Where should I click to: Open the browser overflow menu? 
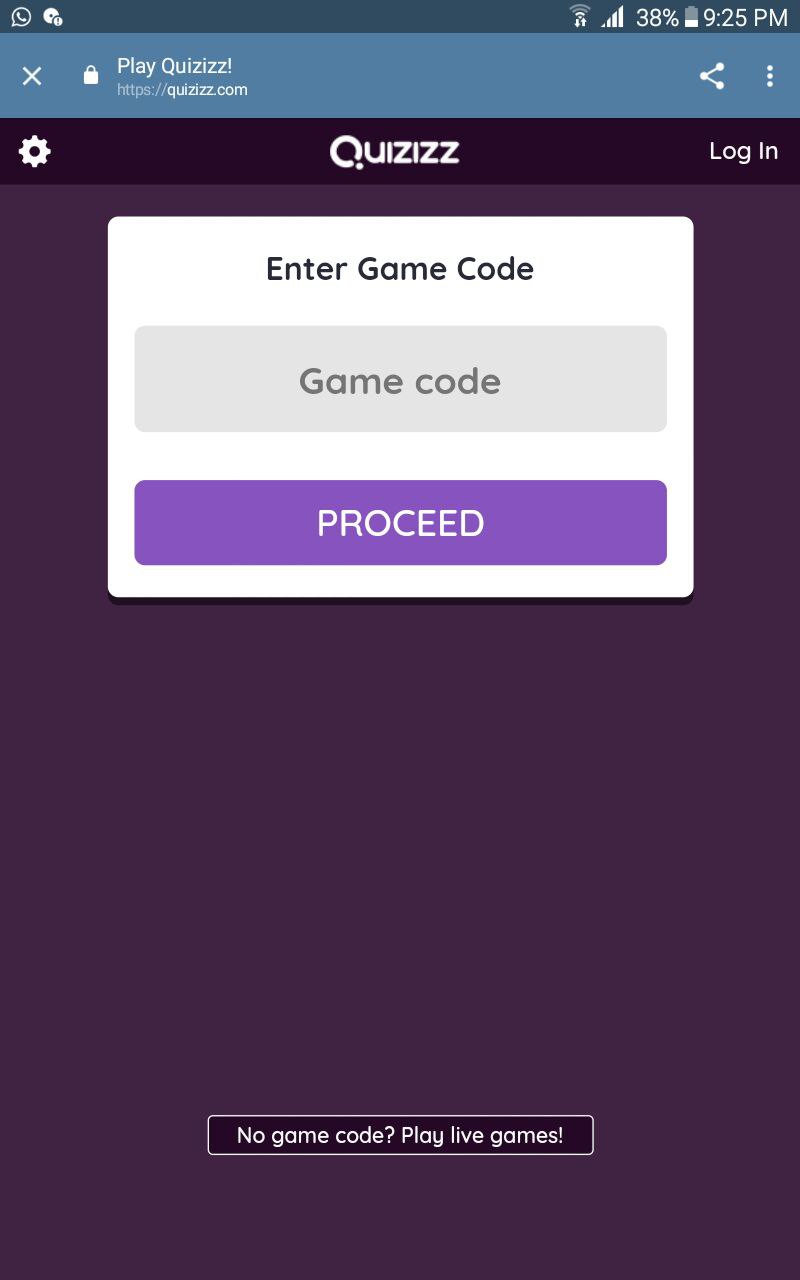point(769,76)
